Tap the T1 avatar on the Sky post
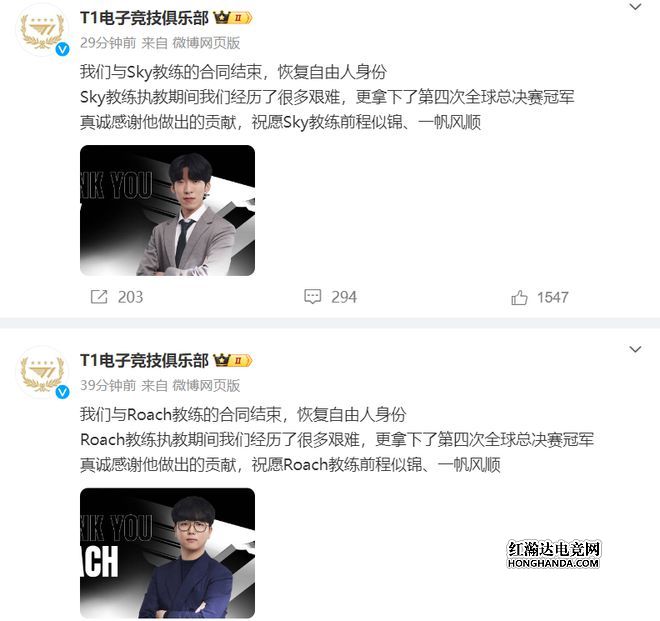Viewport: 660px width, 621px height. coord(43,30)
